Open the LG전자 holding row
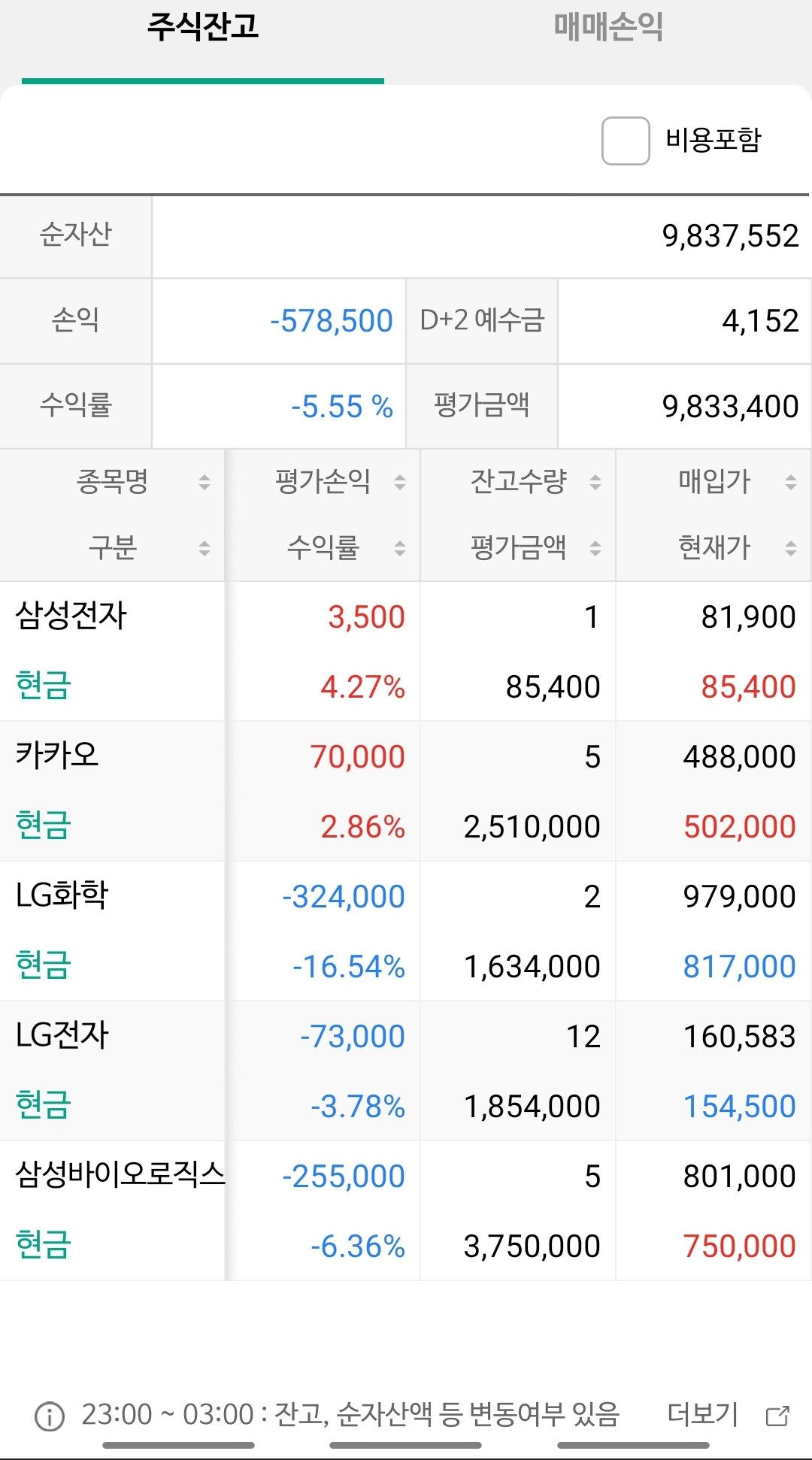The width and height of the screenshot is (812, 1460). 406,1071
